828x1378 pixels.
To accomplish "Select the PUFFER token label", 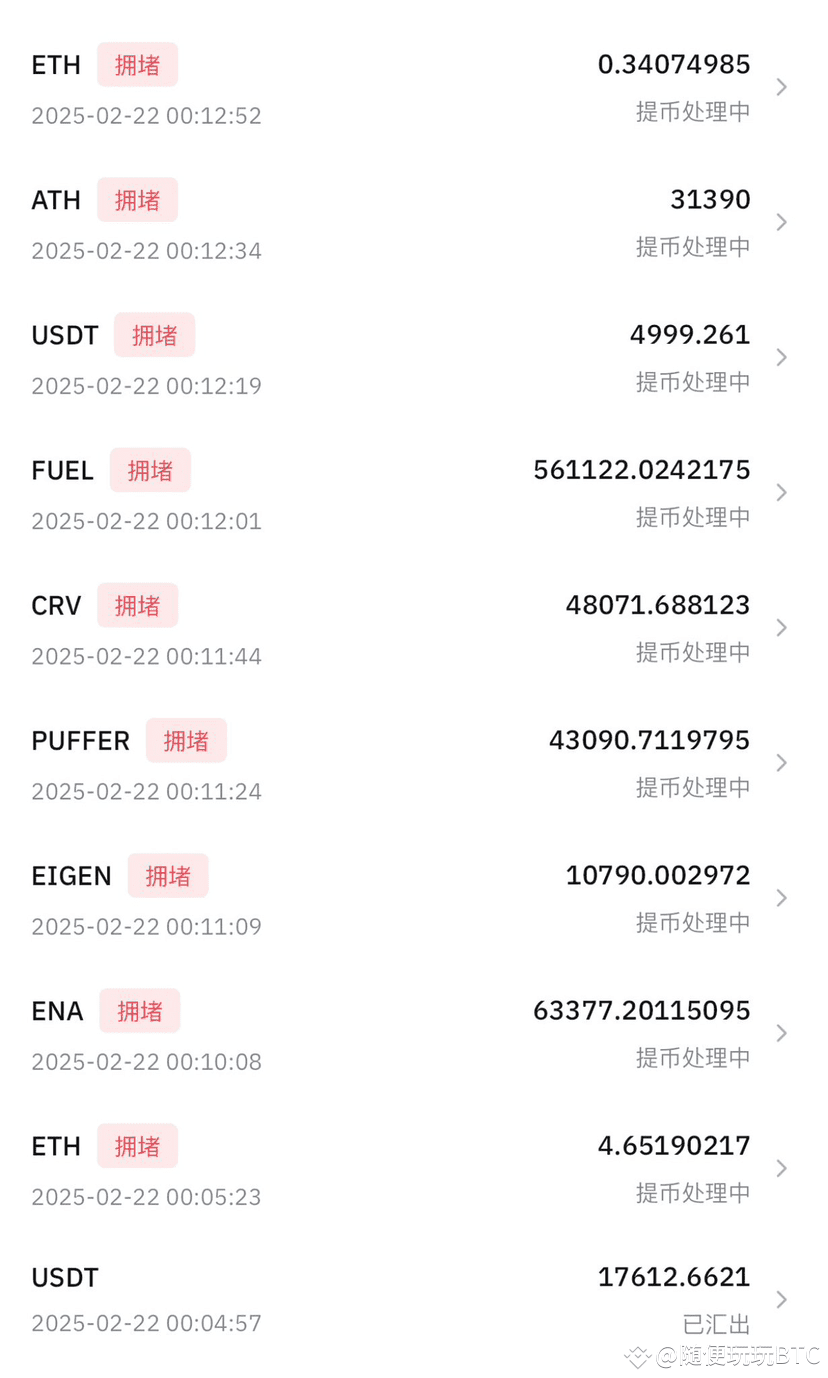I will (81, 740).
